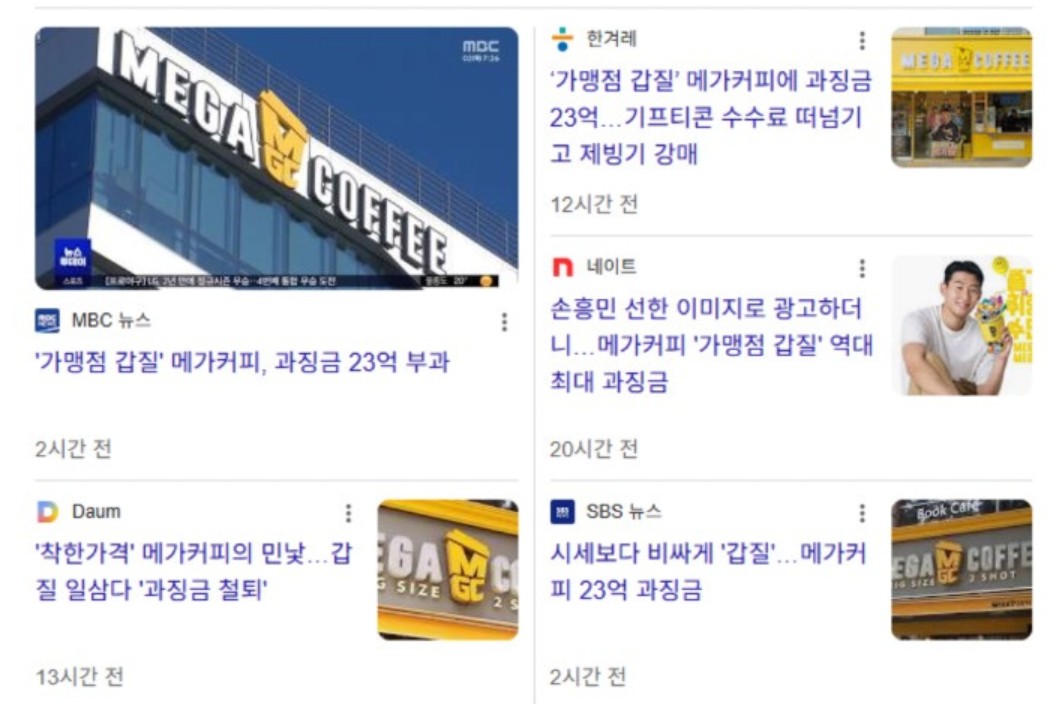Viewport: 1057px width, 704px height.
Task: Tap the MBC Mega Coffee building thumbnail
Action: point(277,159)
